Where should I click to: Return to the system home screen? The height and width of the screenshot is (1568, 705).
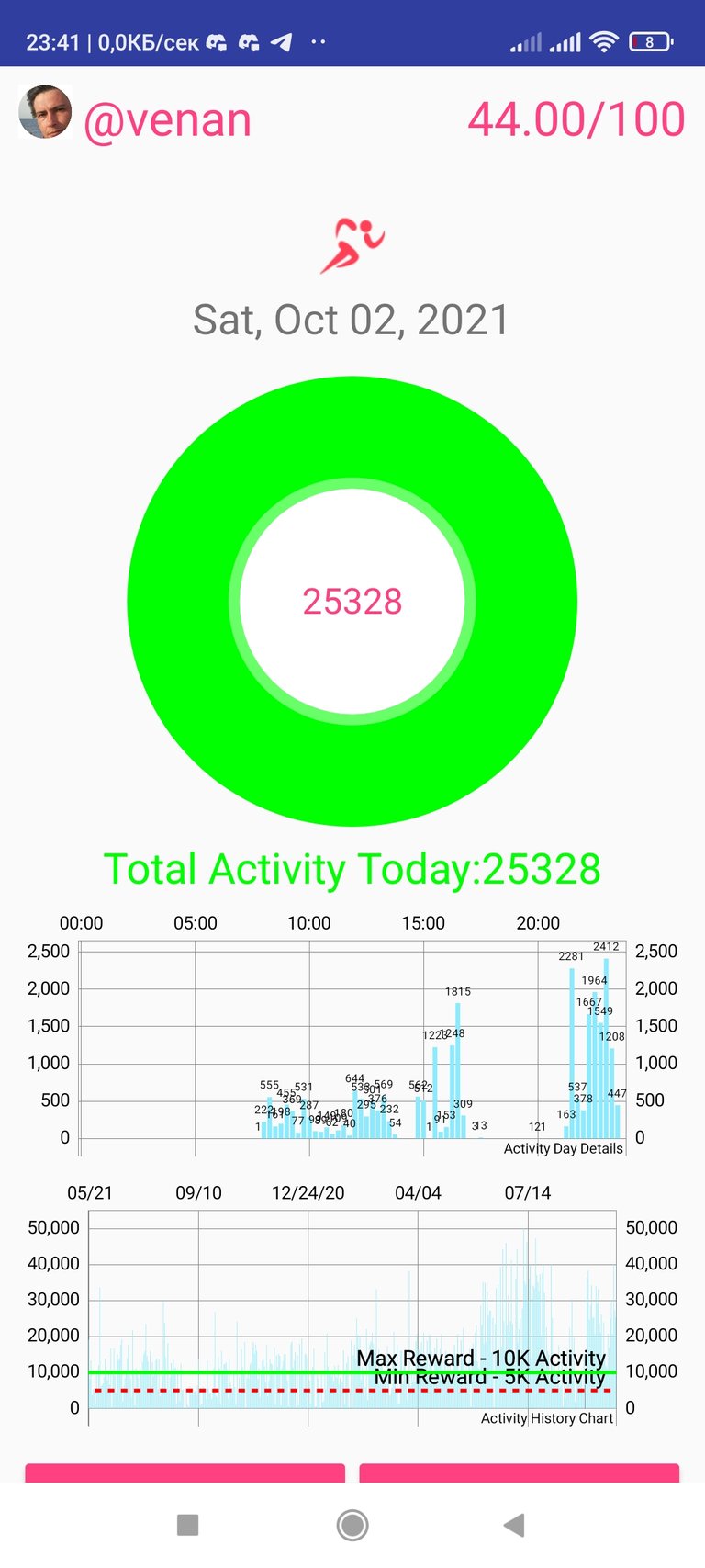[352, 1526]
